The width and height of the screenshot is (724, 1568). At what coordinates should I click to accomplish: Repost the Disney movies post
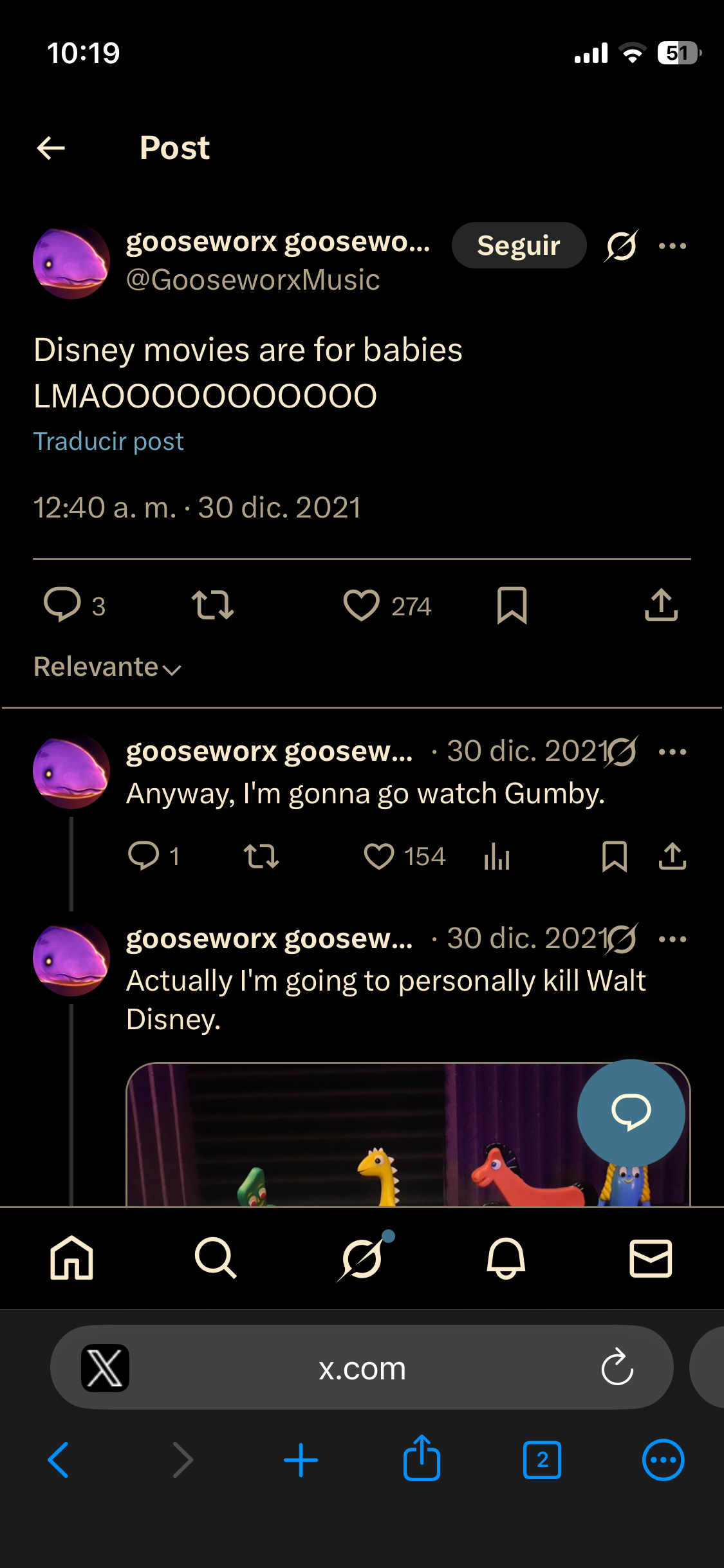click(x=212, y=605)
